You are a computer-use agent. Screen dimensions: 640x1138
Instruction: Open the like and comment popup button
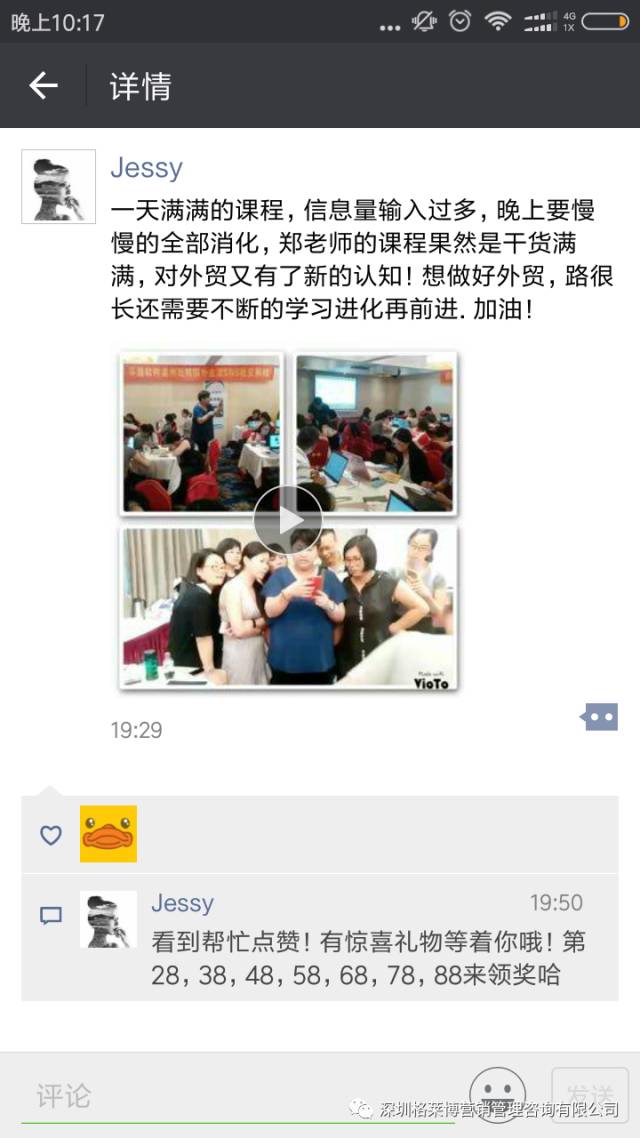pyautogui.click(x=600, y=717)
